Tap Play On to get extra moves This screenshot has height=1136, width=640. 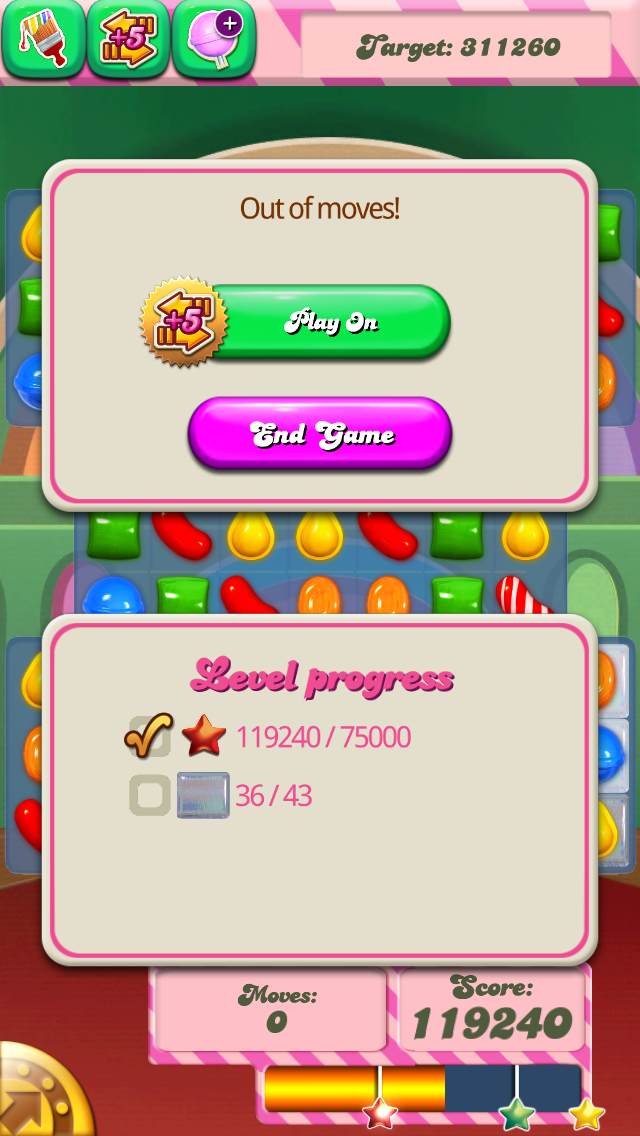pos(328,322)
